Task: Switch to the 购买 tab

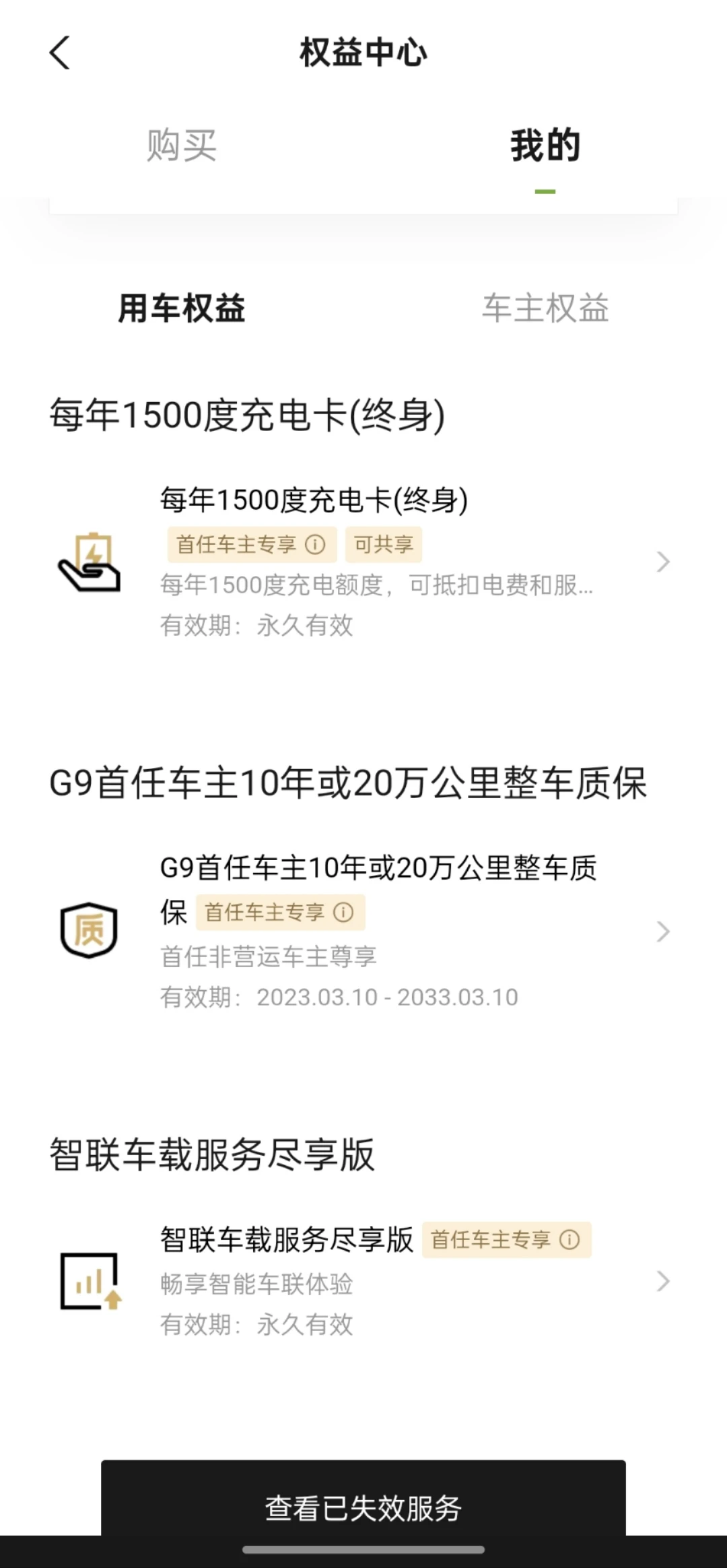Action: point(182,145)
